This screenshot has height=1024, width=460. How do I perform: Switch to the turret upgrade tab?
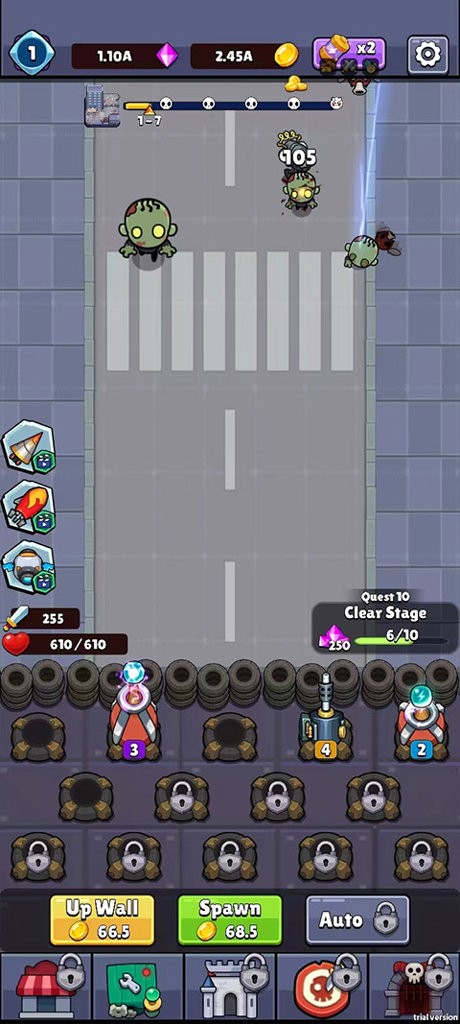(138, 987)
